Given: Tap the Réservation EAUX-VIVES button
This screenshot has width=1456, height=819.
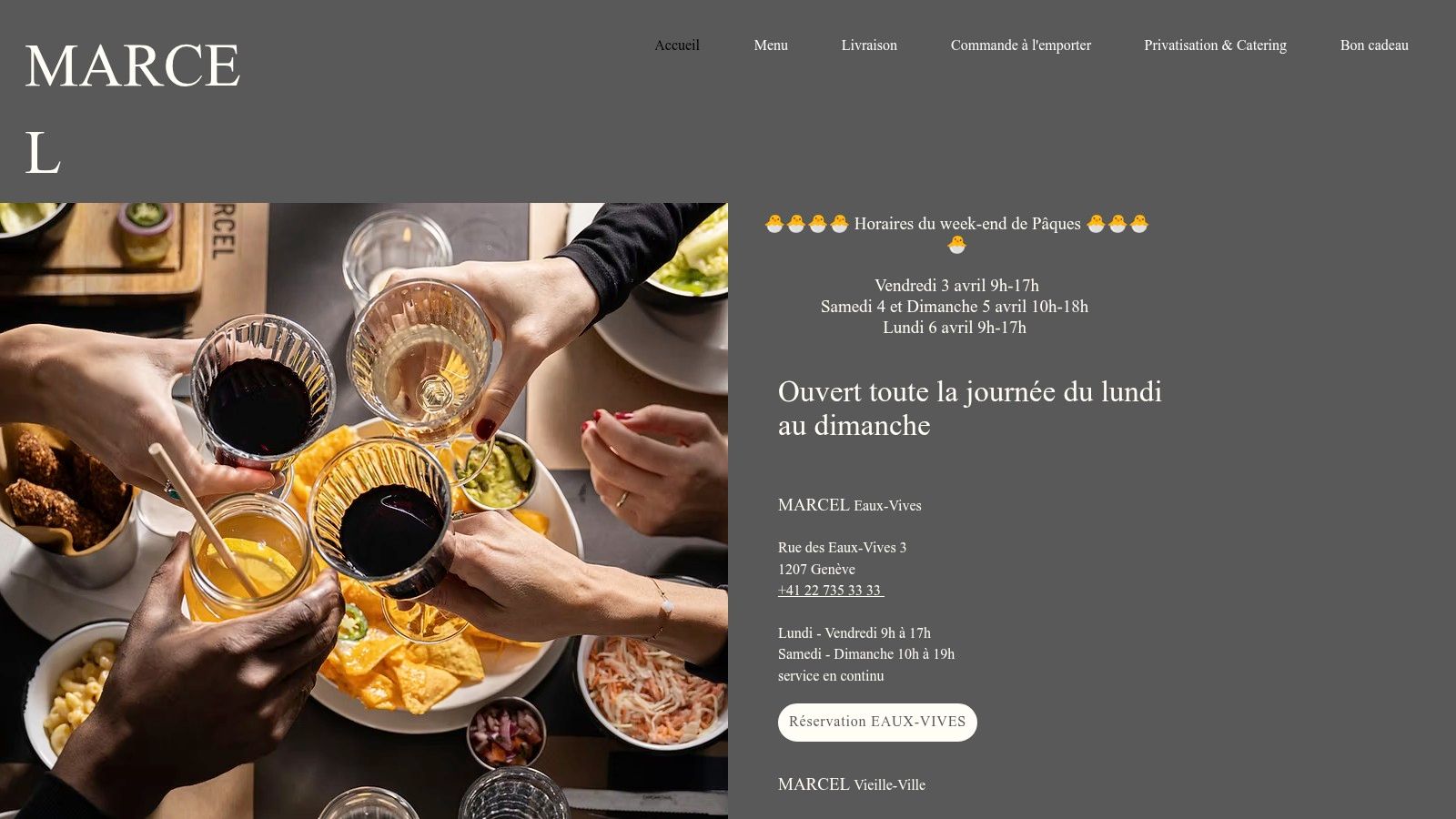Looking at the screenshot, I should tap(876, 722).
